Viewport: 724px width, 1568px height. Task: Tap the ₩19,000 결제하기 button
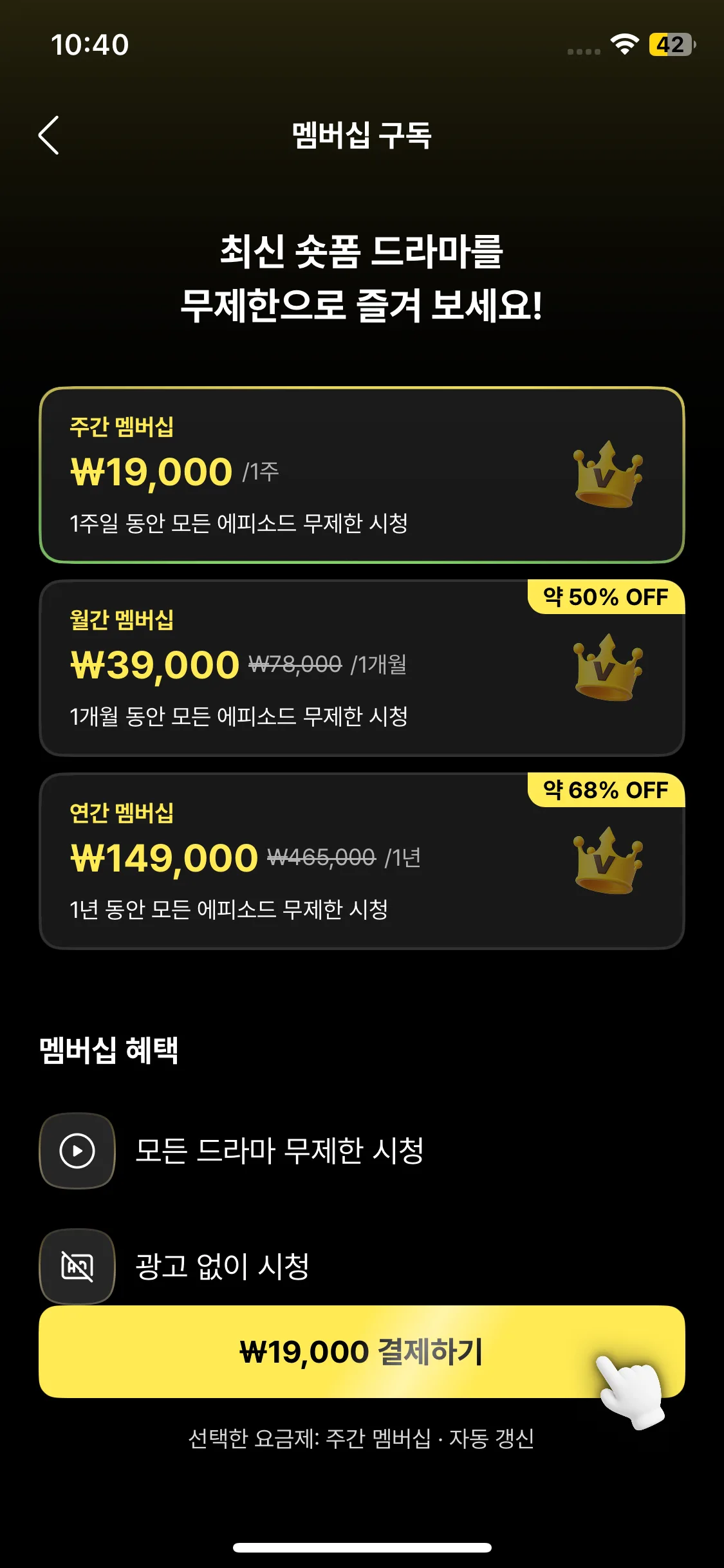point(361,1352)
